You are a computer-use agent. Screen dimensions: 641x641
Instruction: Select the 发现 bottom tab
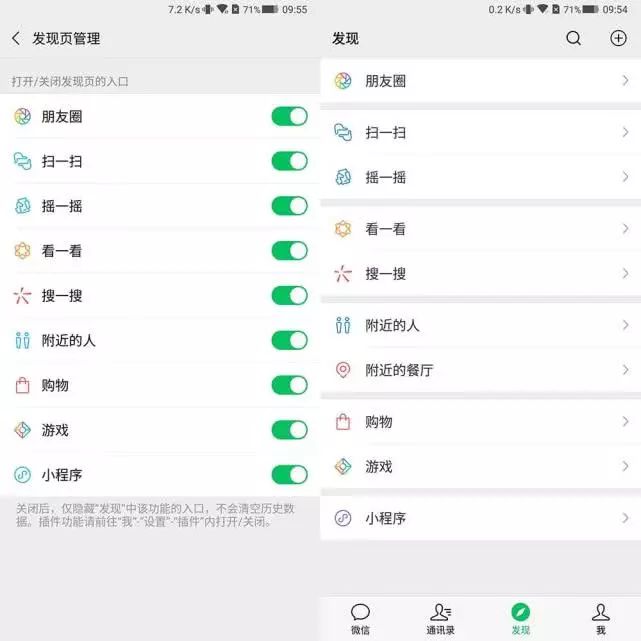coord(520,618)
